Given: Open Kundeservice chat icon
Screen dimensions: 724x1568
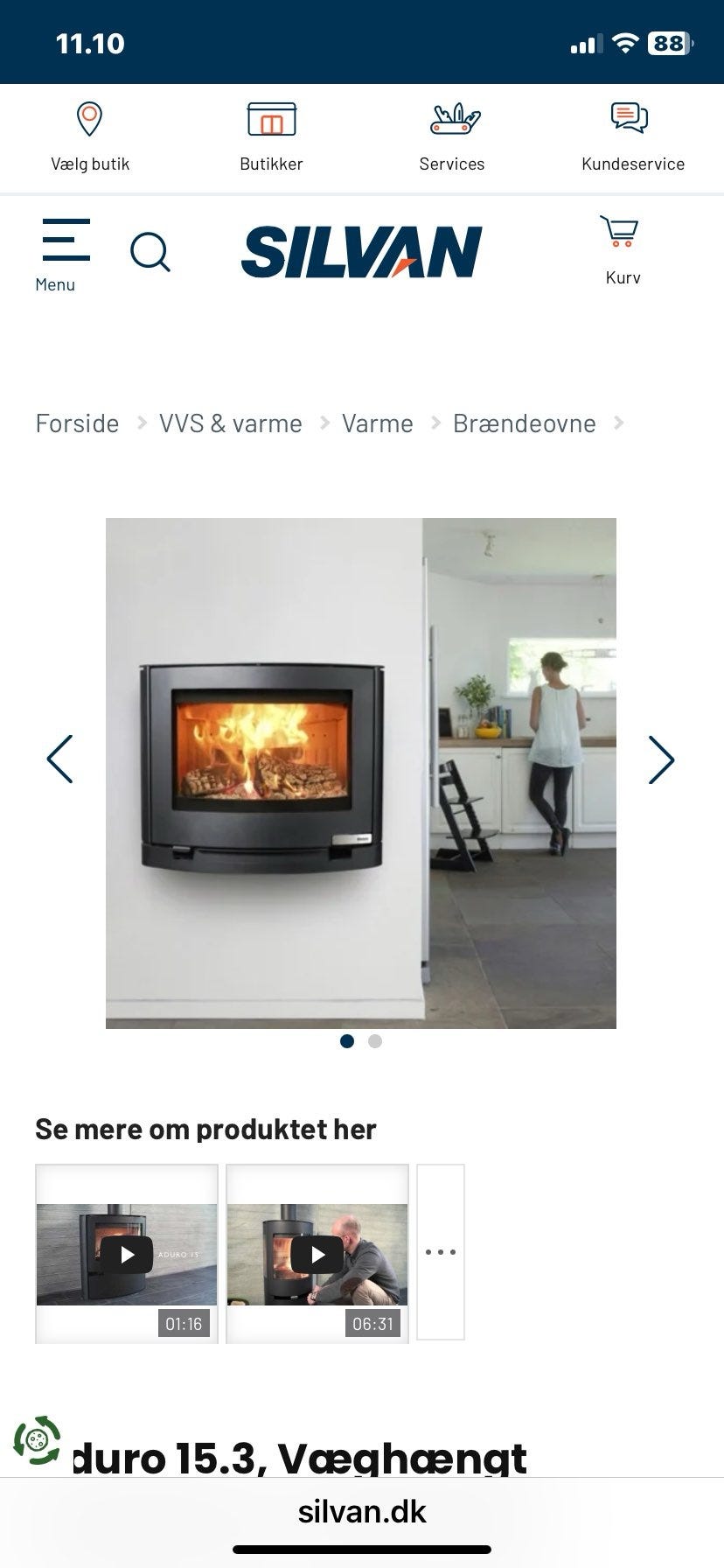Looking at the screenshot, I should [628, 117].
